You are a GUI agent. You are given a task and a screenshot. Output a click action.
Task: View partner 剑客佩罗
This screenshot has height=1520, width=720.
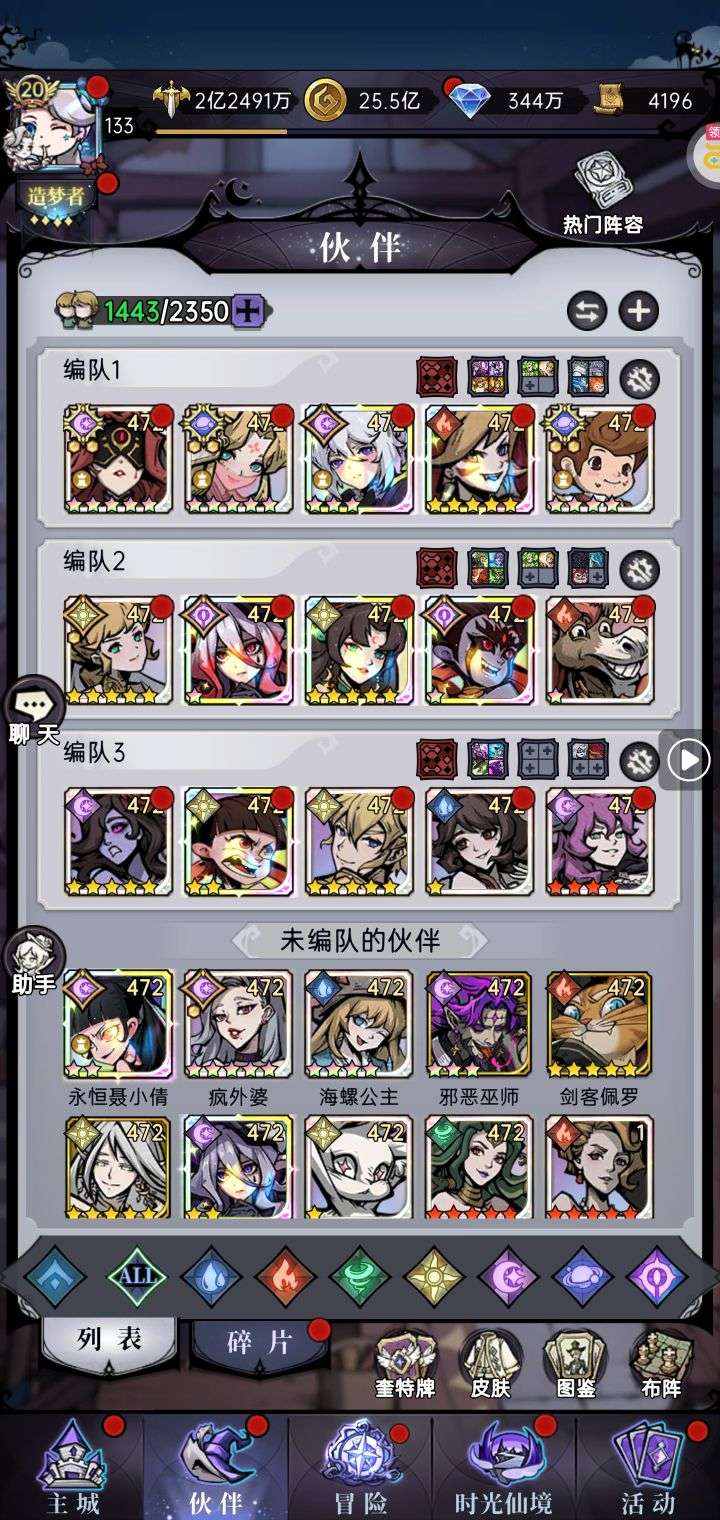(x=599, y=1025)
